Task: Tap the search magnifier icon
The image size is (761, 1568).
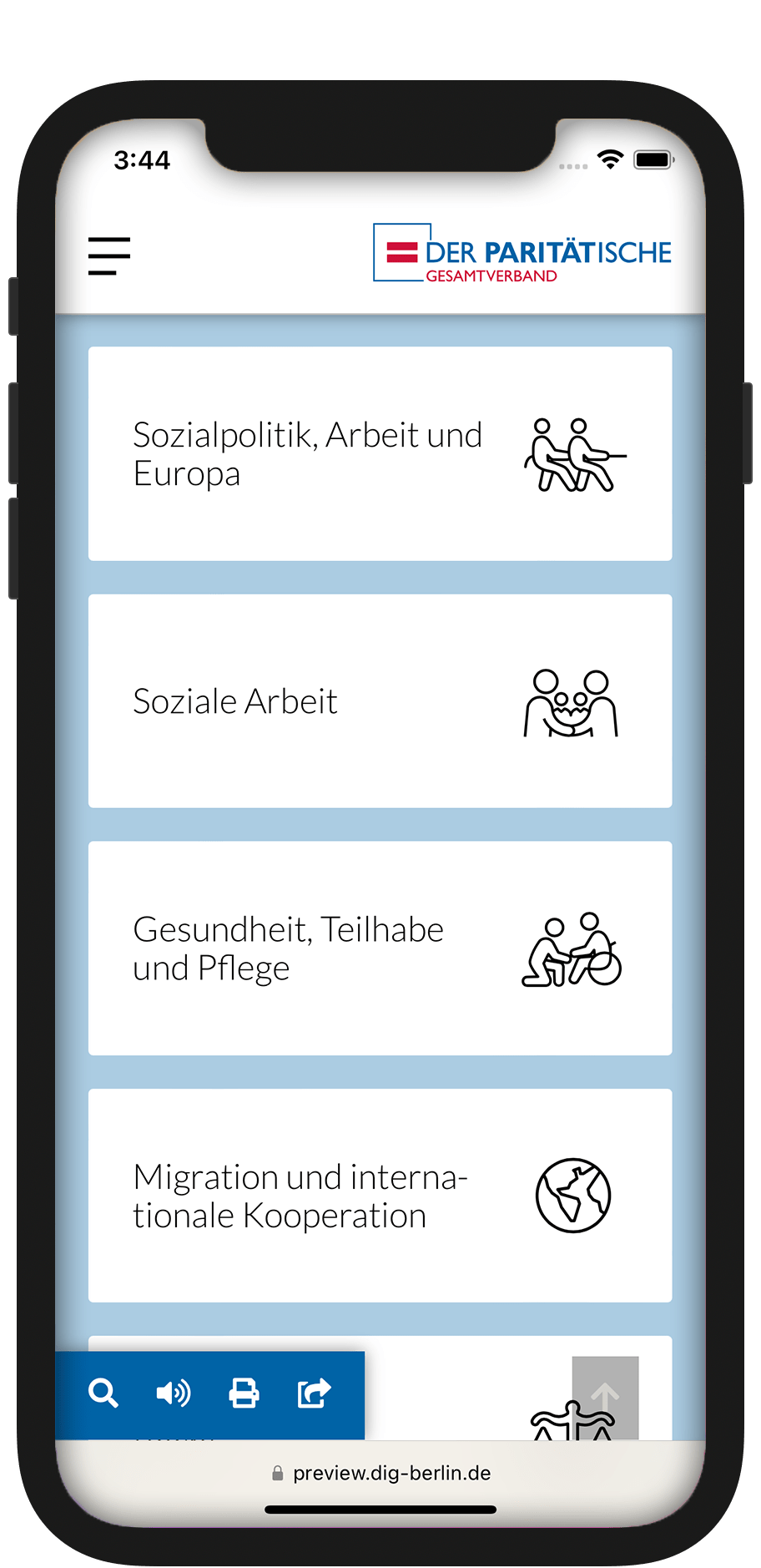Action: 103,1393
